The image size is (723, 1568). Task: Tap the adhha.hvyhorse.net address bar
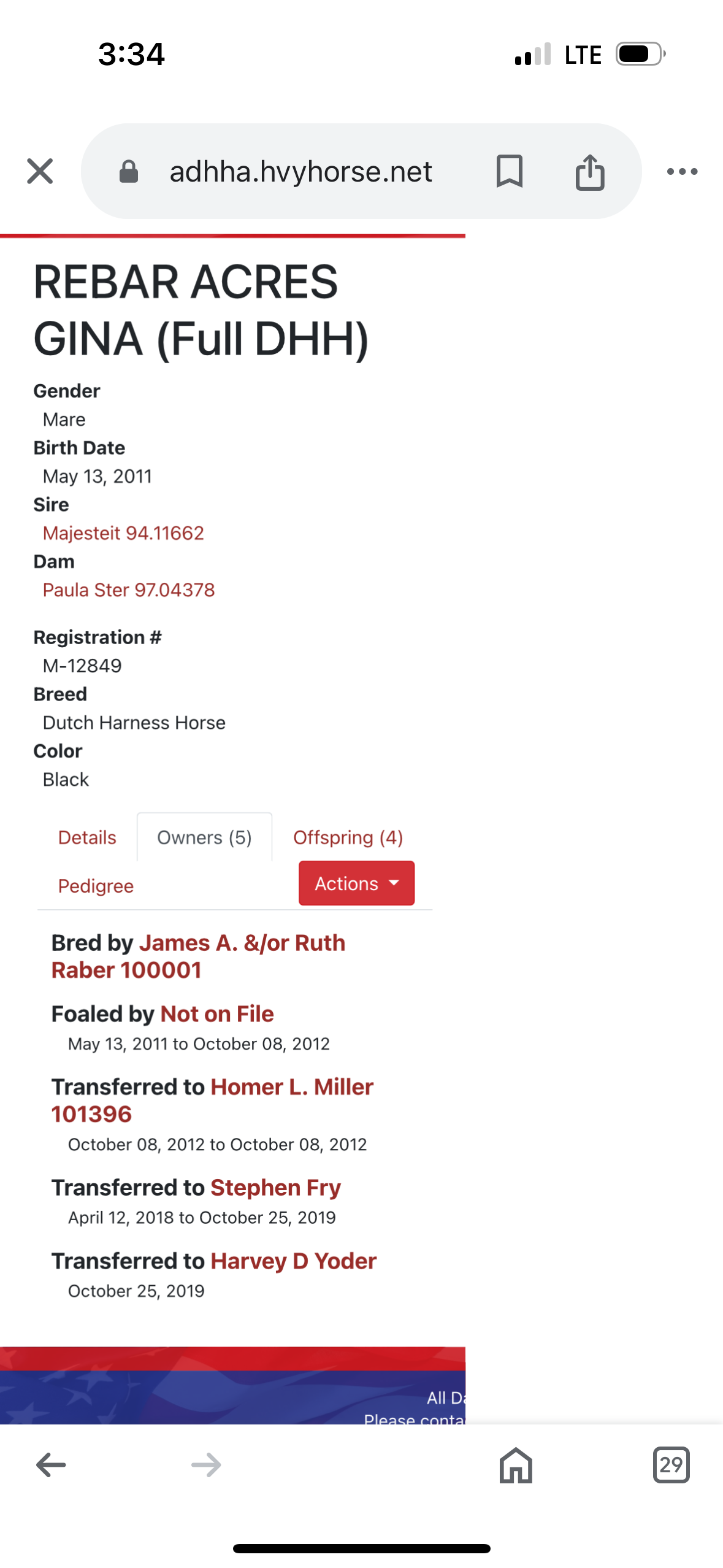coord(300,171)
